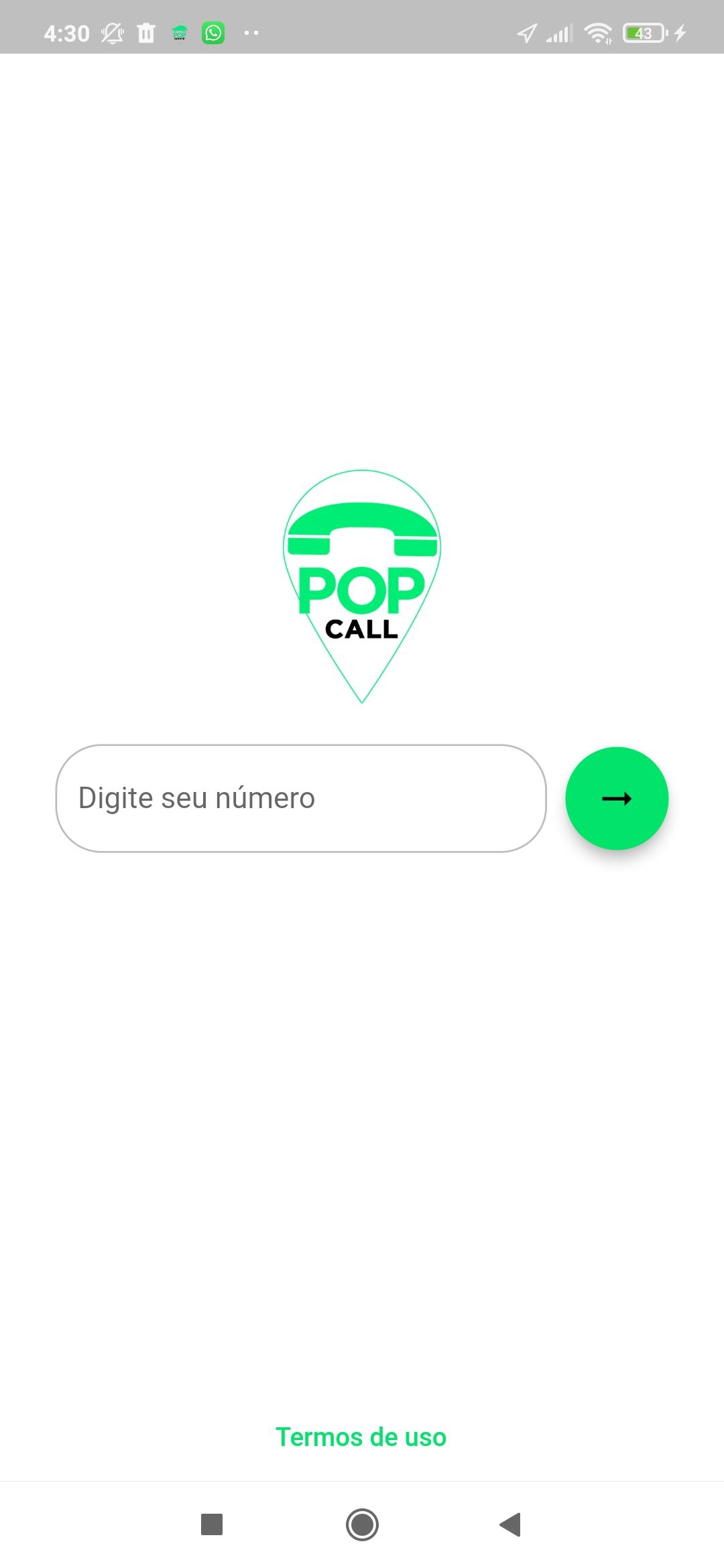The height and width of the screenshot is (1568, 724).
Task: Tap the green arrow button to continue
Action: point(617,798)
